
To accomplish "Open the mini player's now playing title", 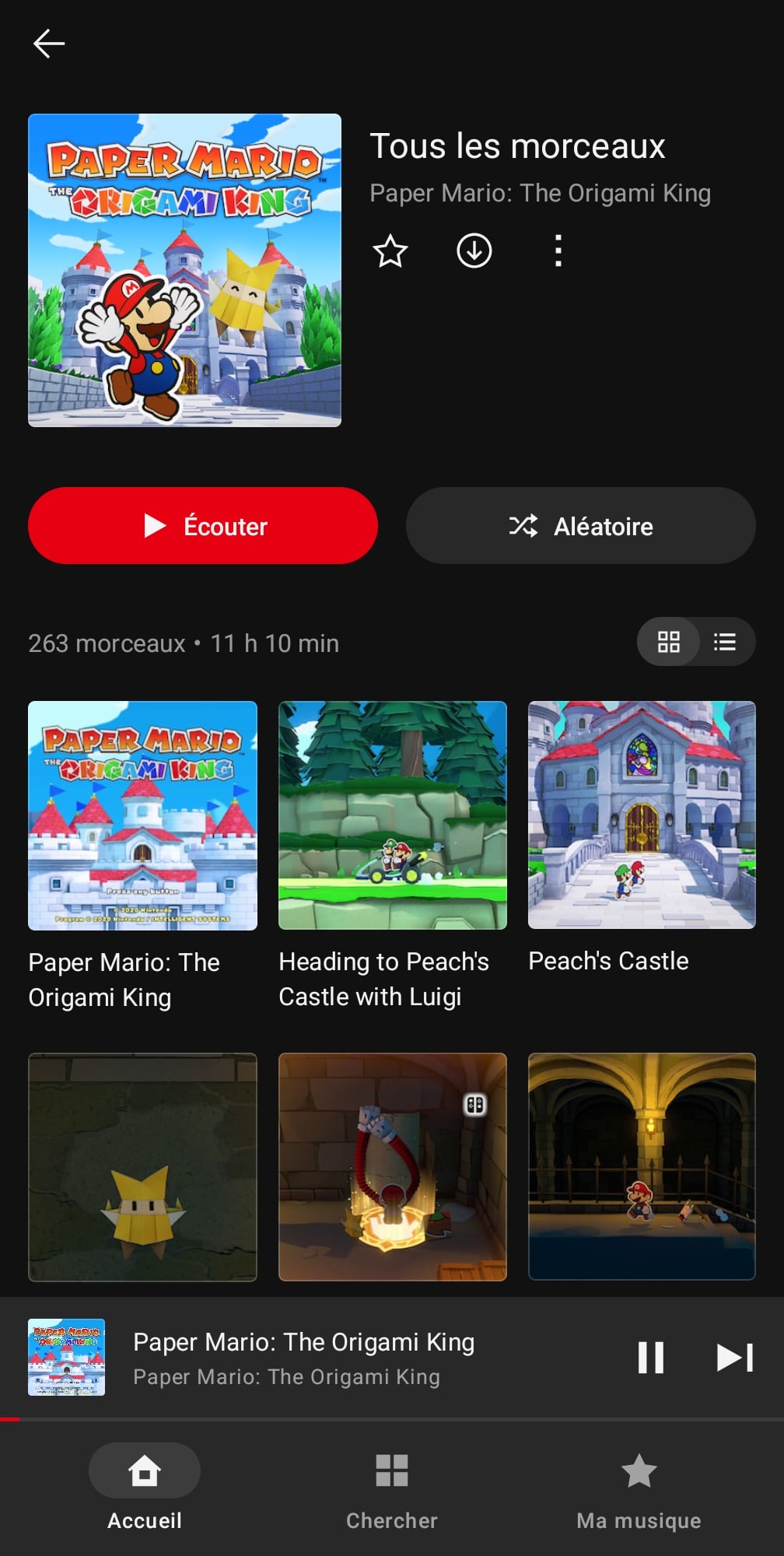I will pyautogui.click(x=303, y=1343).
